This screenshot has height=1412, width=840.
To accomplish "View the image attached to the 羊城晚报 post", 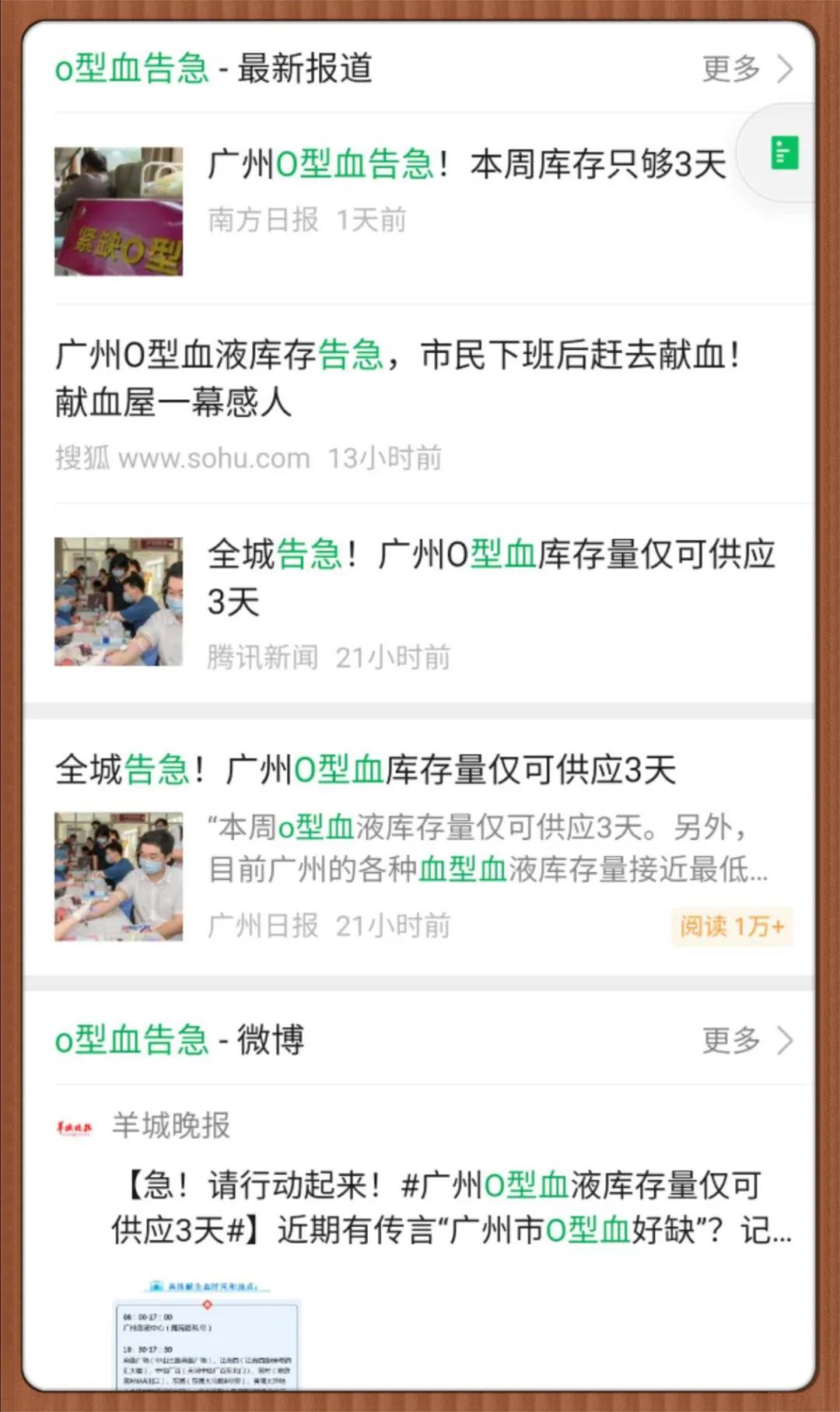I will 207,1335.
